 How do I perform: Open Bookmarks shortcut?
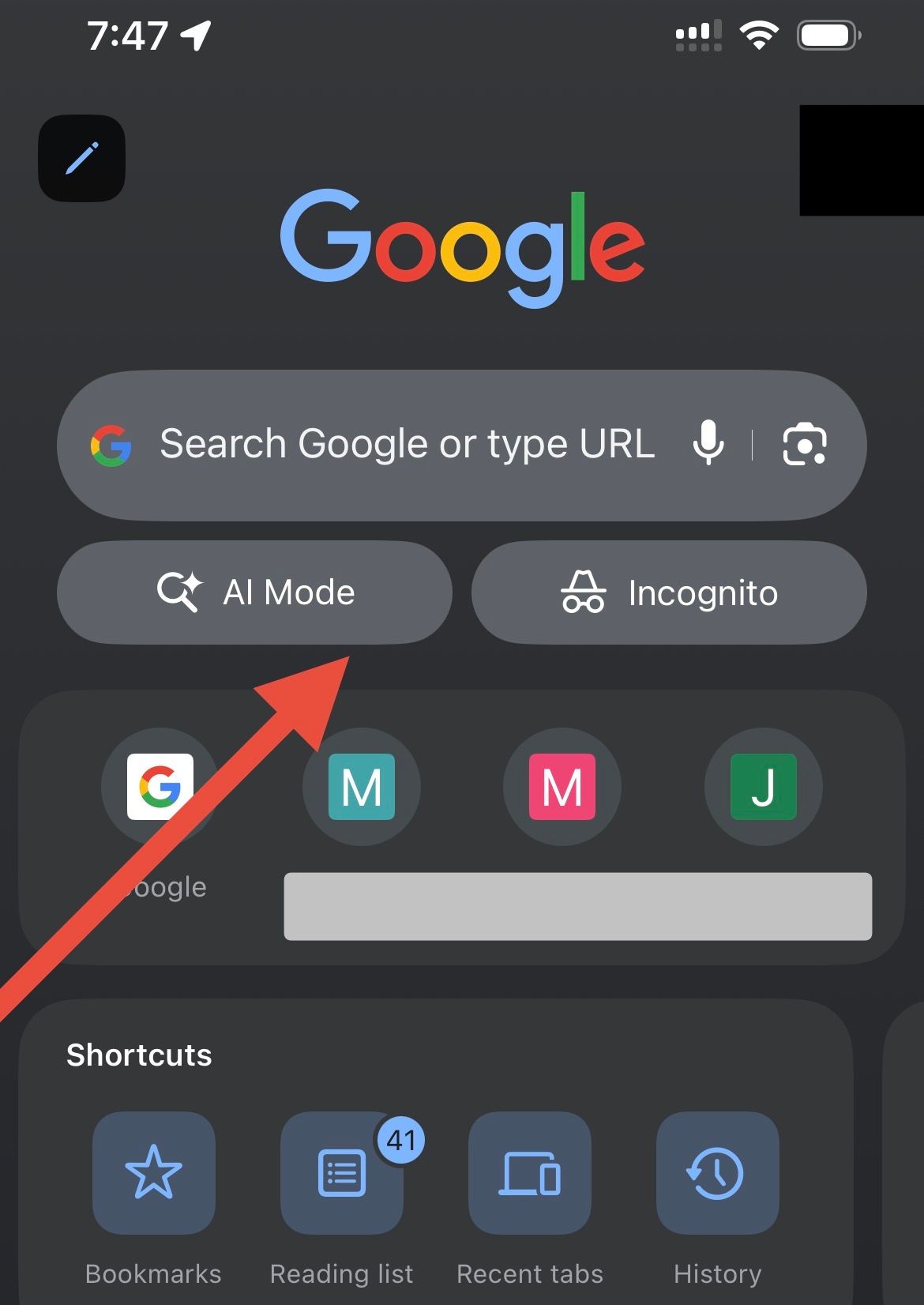pyautogui.click(x=153, y=1173)
